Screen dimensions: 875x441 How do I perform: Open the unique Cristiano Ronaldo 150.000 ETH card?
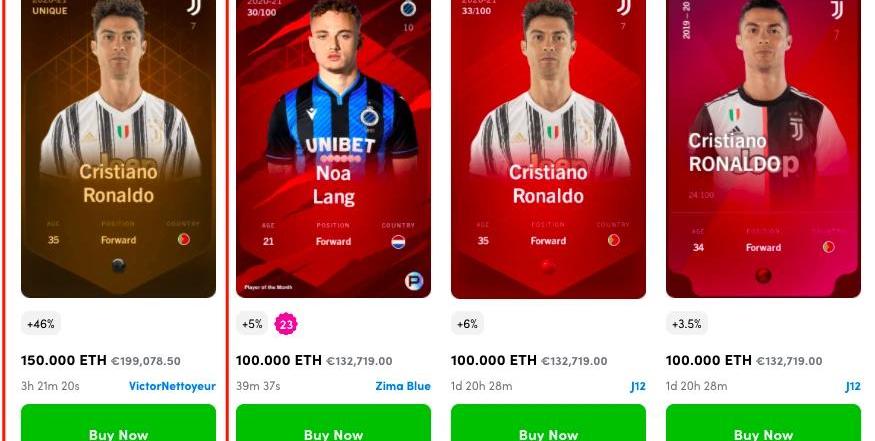118,150
